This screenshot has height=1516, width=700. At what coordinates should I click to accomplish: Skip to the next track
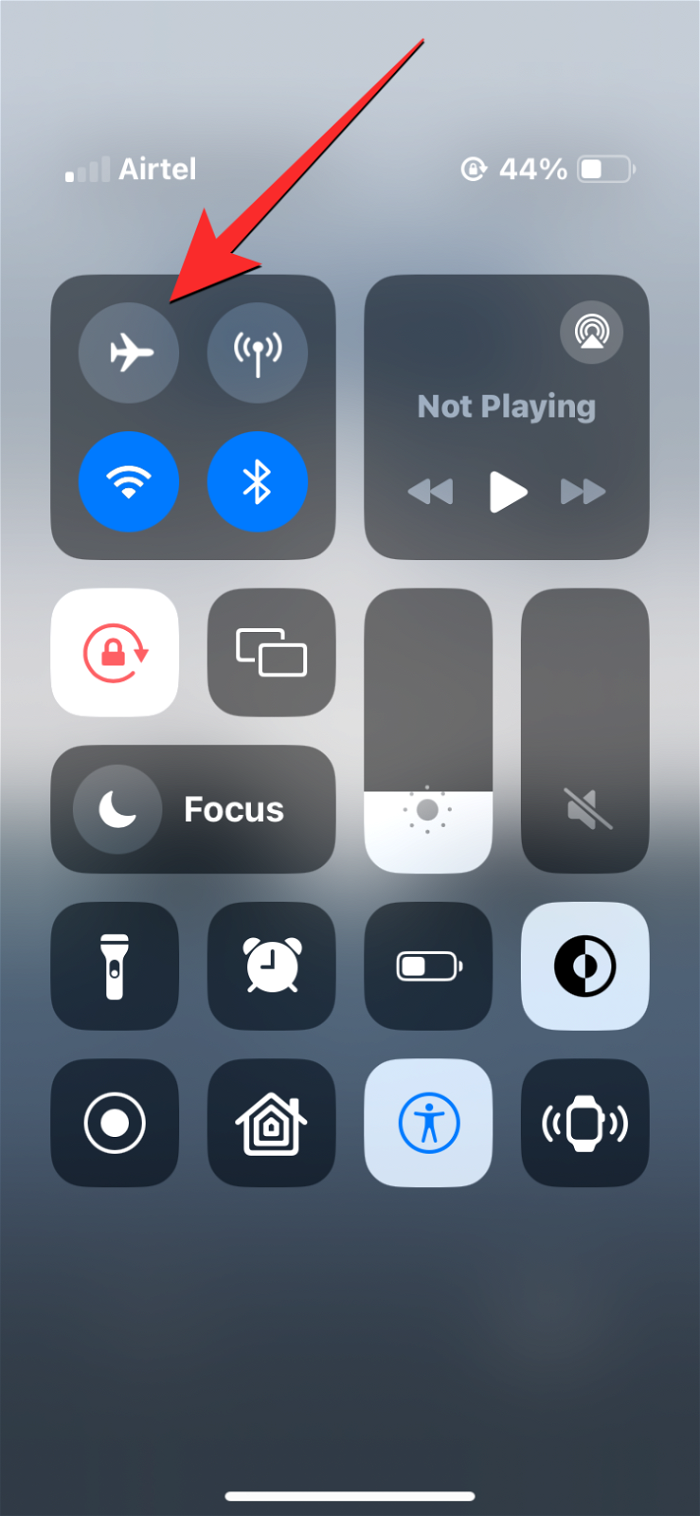click(583, 491)
